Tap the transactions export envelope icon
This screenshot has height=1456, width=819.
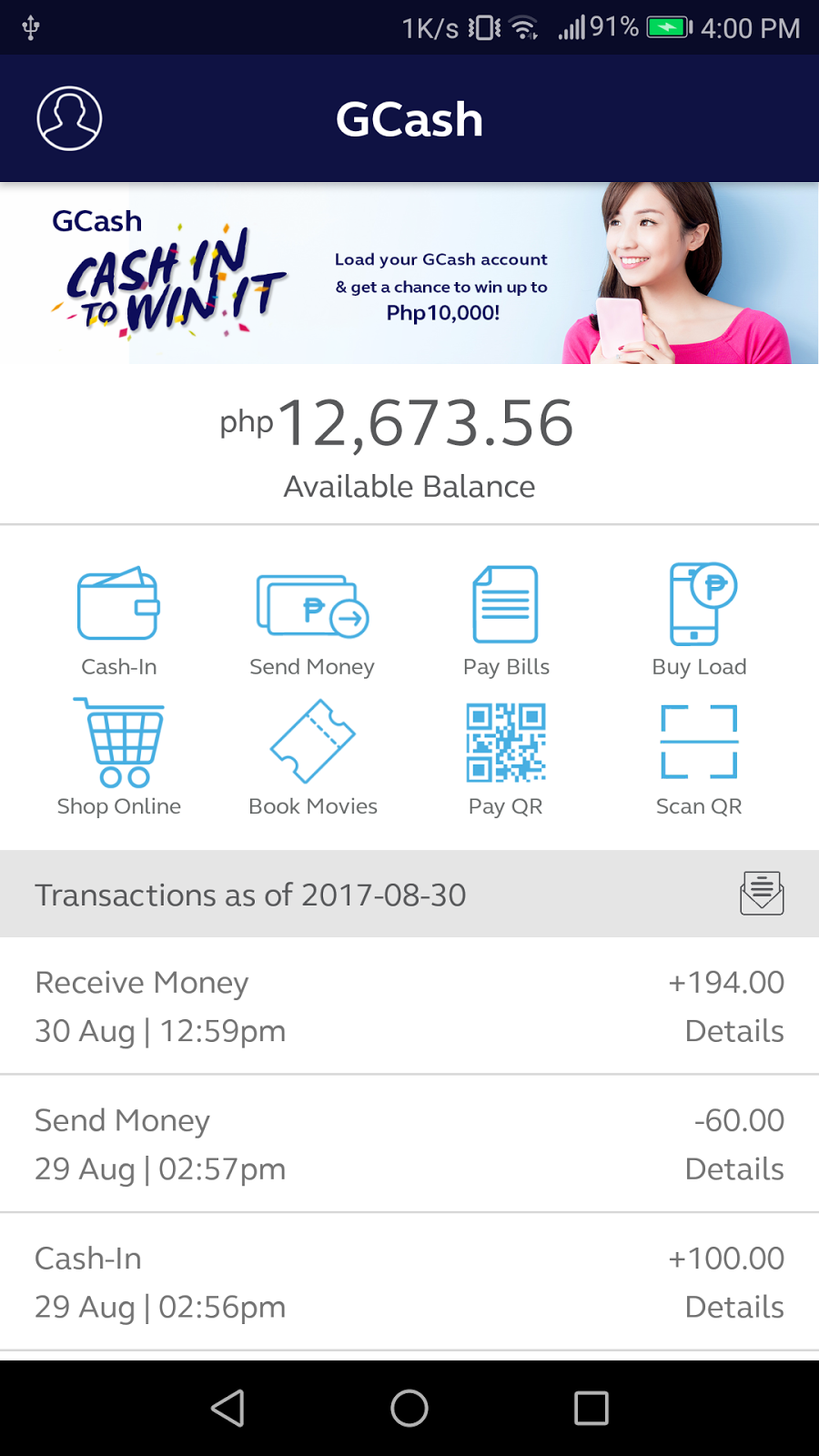[762, 893]
